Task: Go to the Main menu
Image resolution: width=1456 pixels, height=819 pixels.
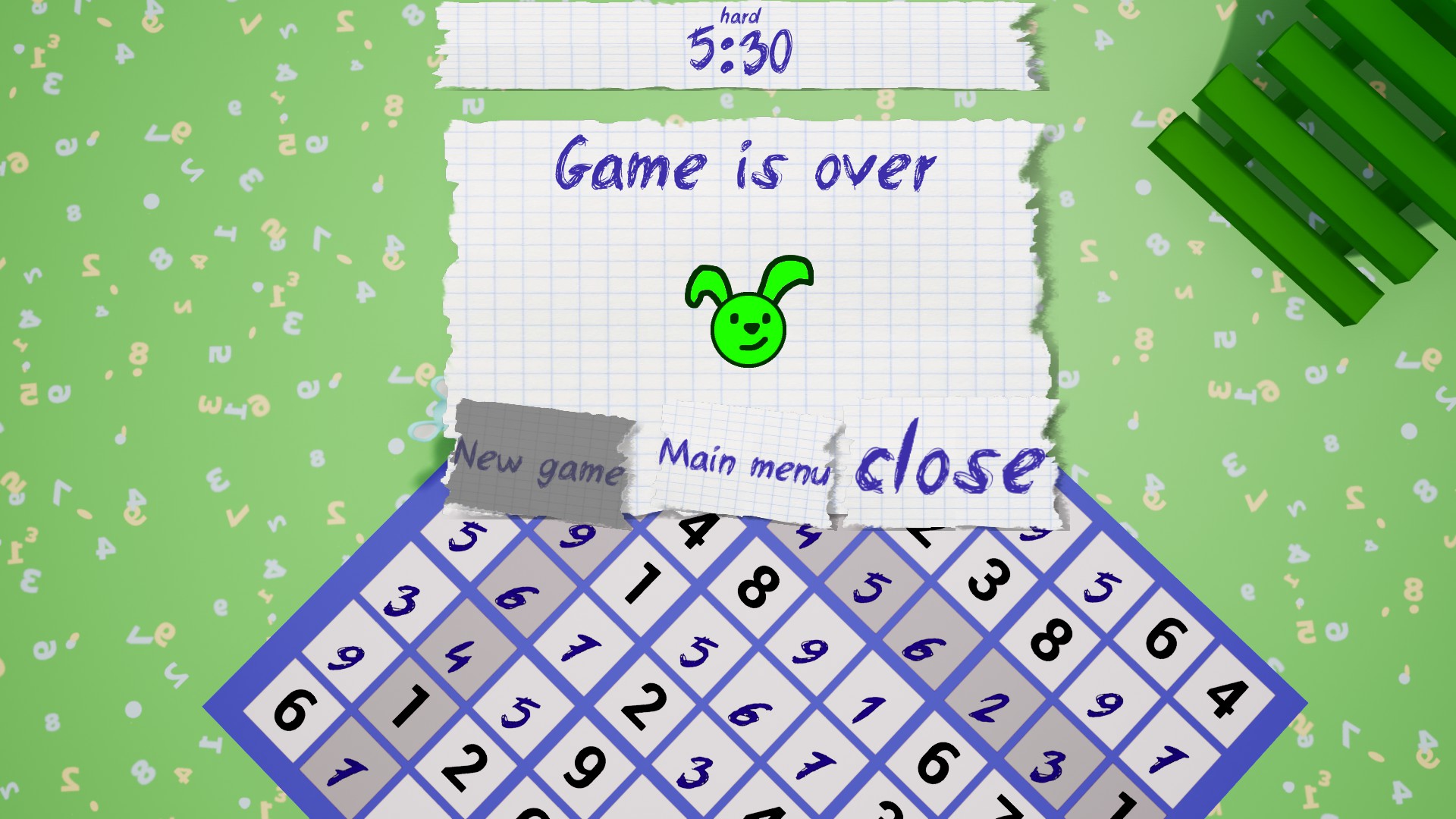Action: 743,463
